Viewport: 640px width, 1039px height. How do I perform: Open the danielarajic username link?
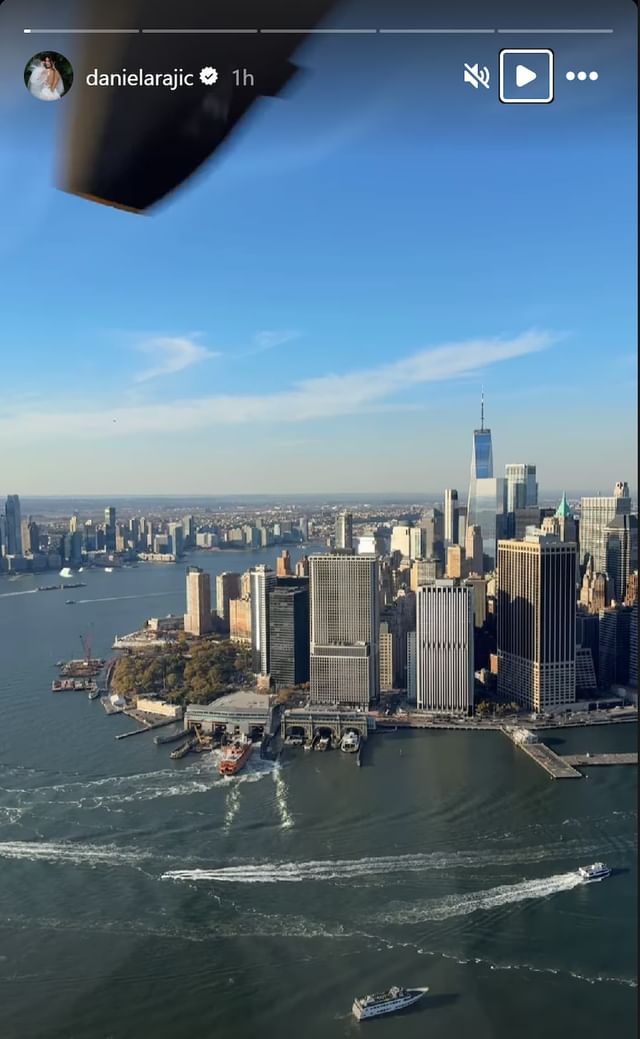tap(139, 77)
